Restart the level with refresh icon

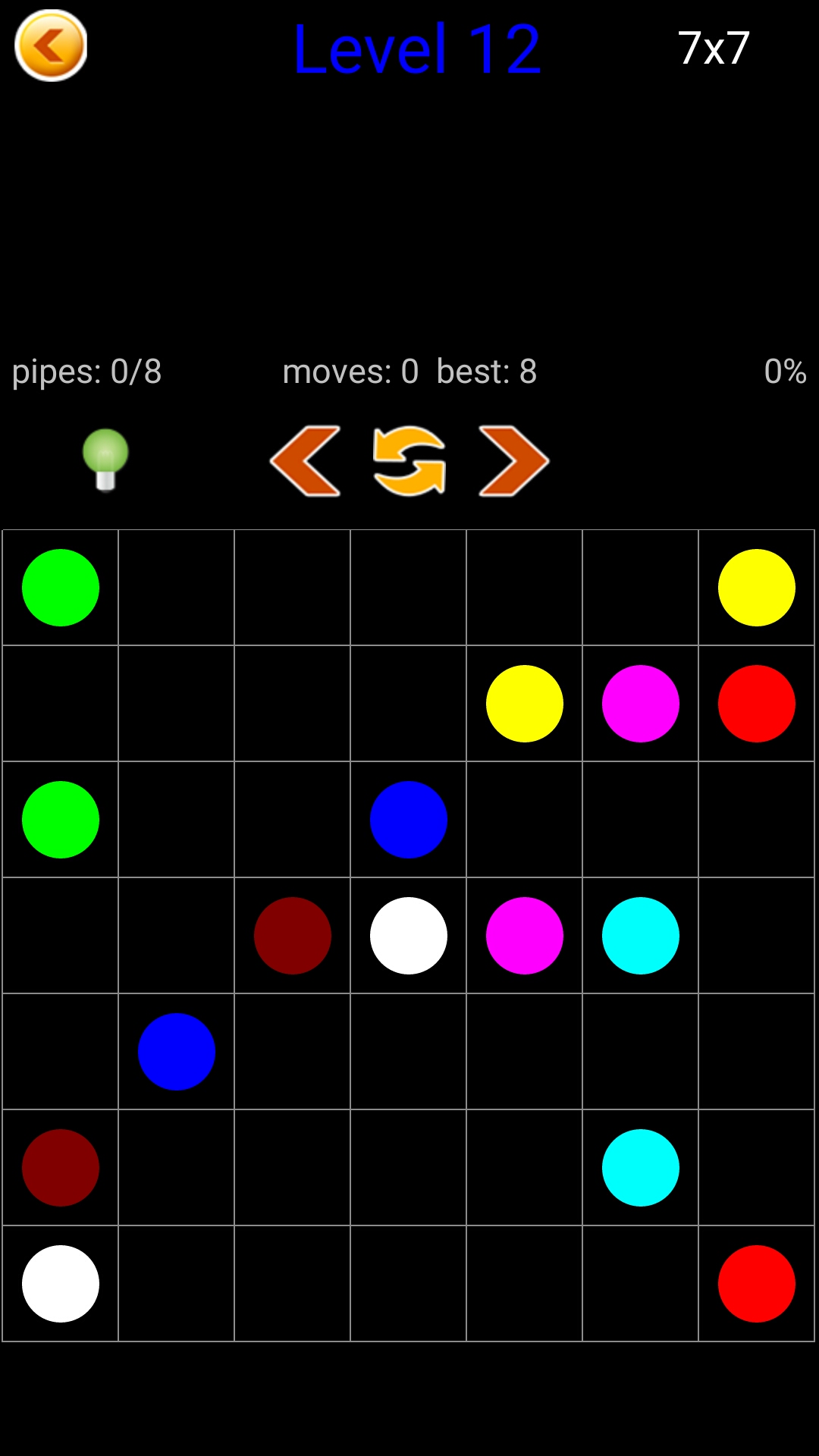click(409, 461)
